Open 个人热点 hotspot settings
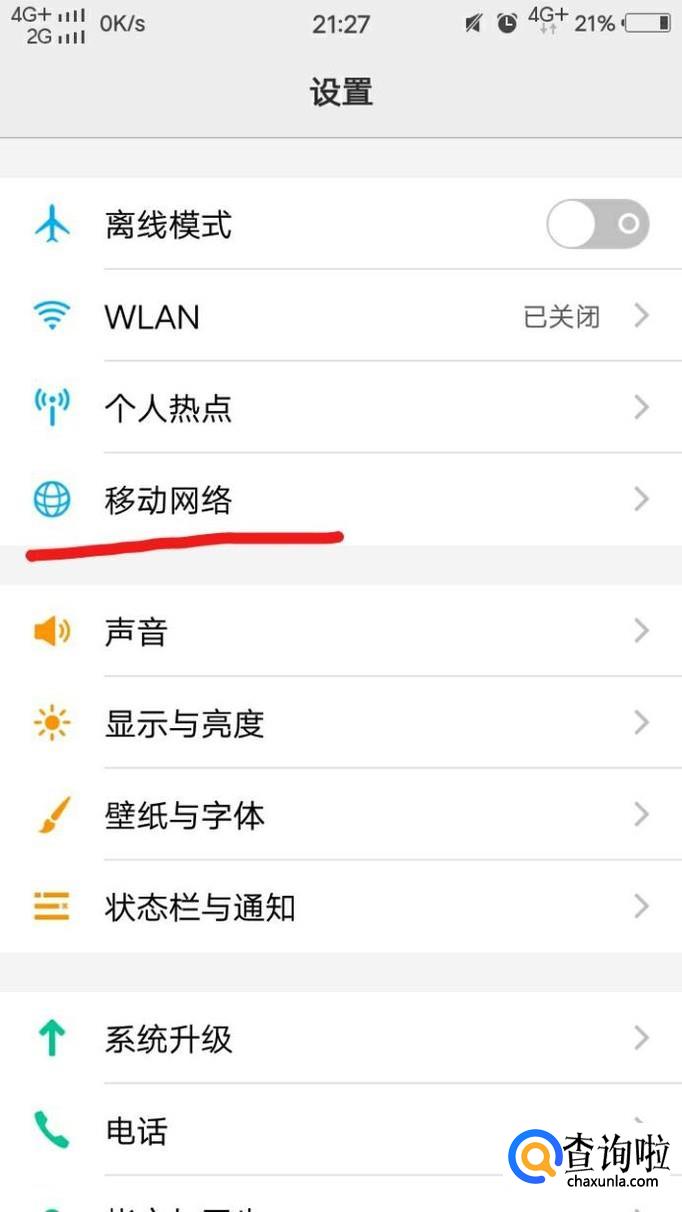The image size is (682, 1212). [340, 408]
